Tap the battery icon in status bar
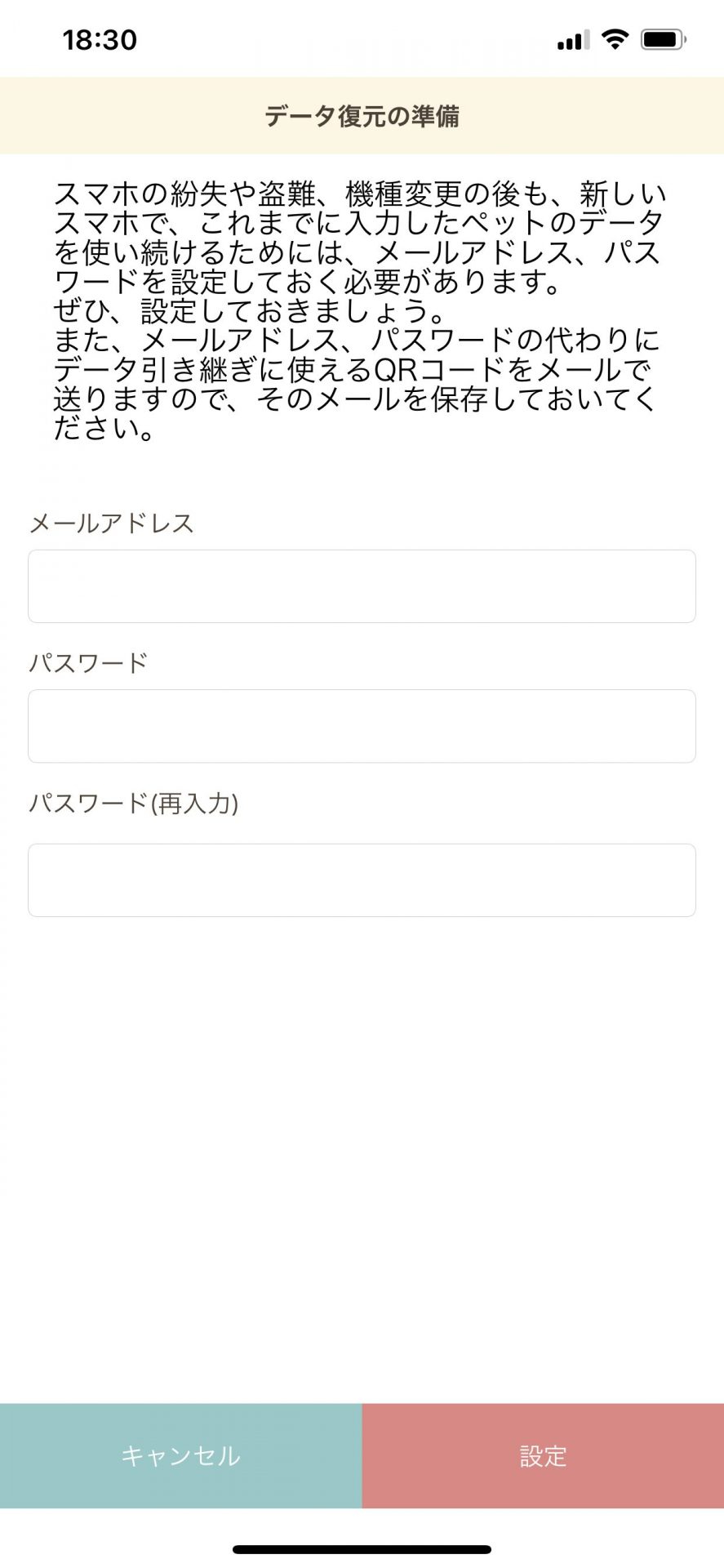Screen dimensions: 724x1568 (x=663, y=38)
